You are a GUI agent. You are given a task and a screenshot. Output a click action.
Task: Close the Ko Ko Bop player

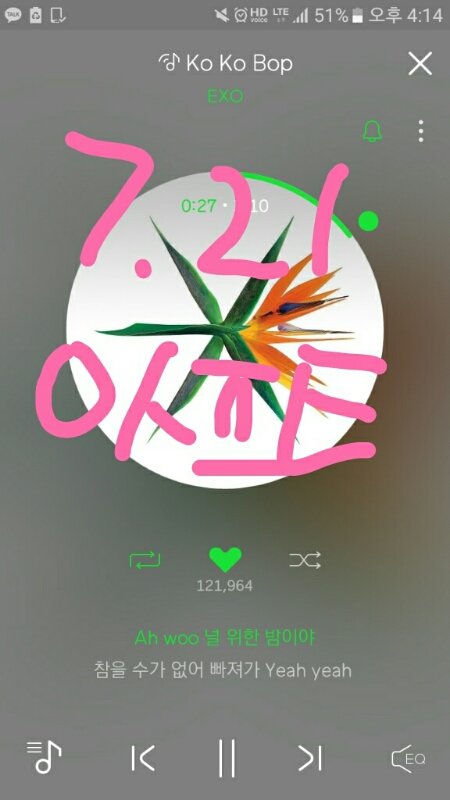point(419,63)
